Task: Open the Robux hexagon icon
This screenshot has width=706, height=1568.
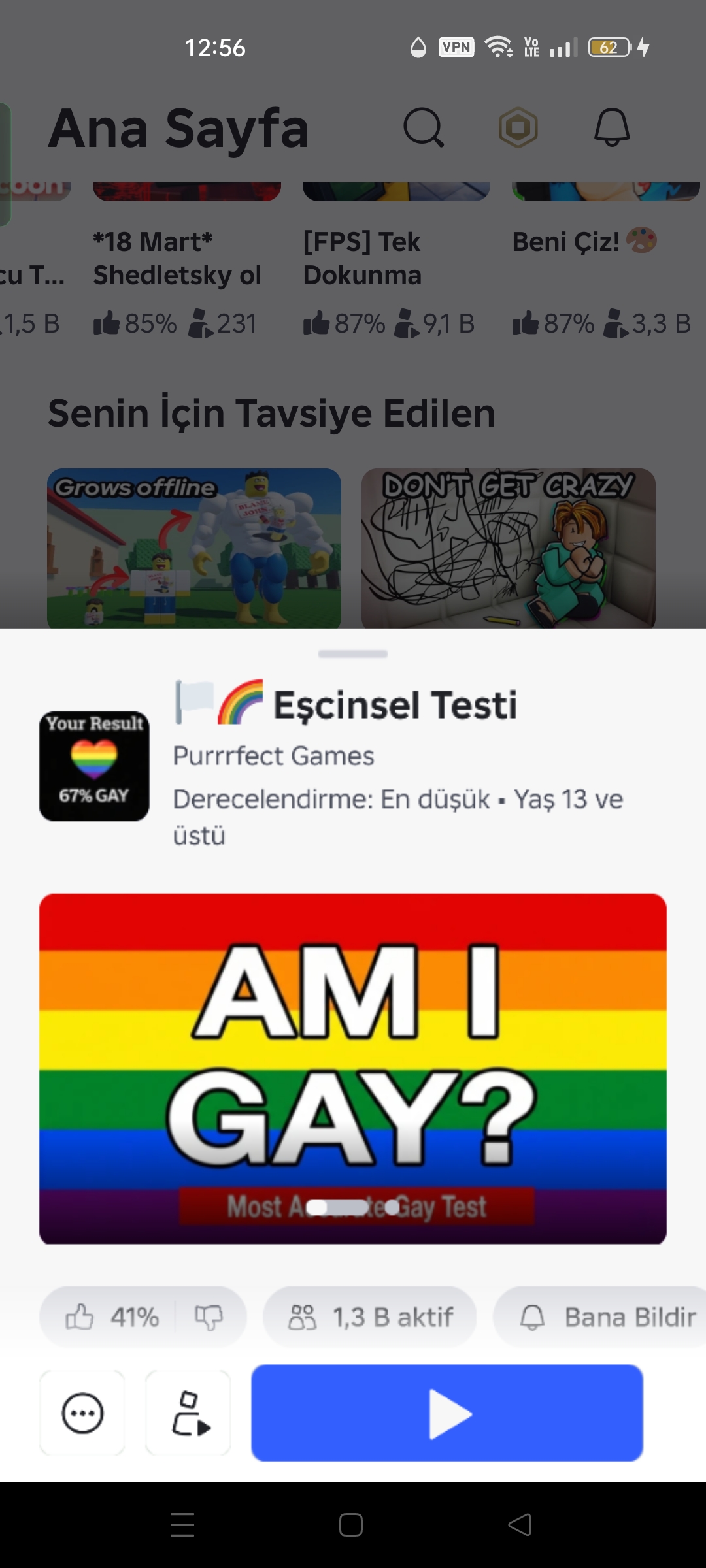Action: tap(518, 127)
